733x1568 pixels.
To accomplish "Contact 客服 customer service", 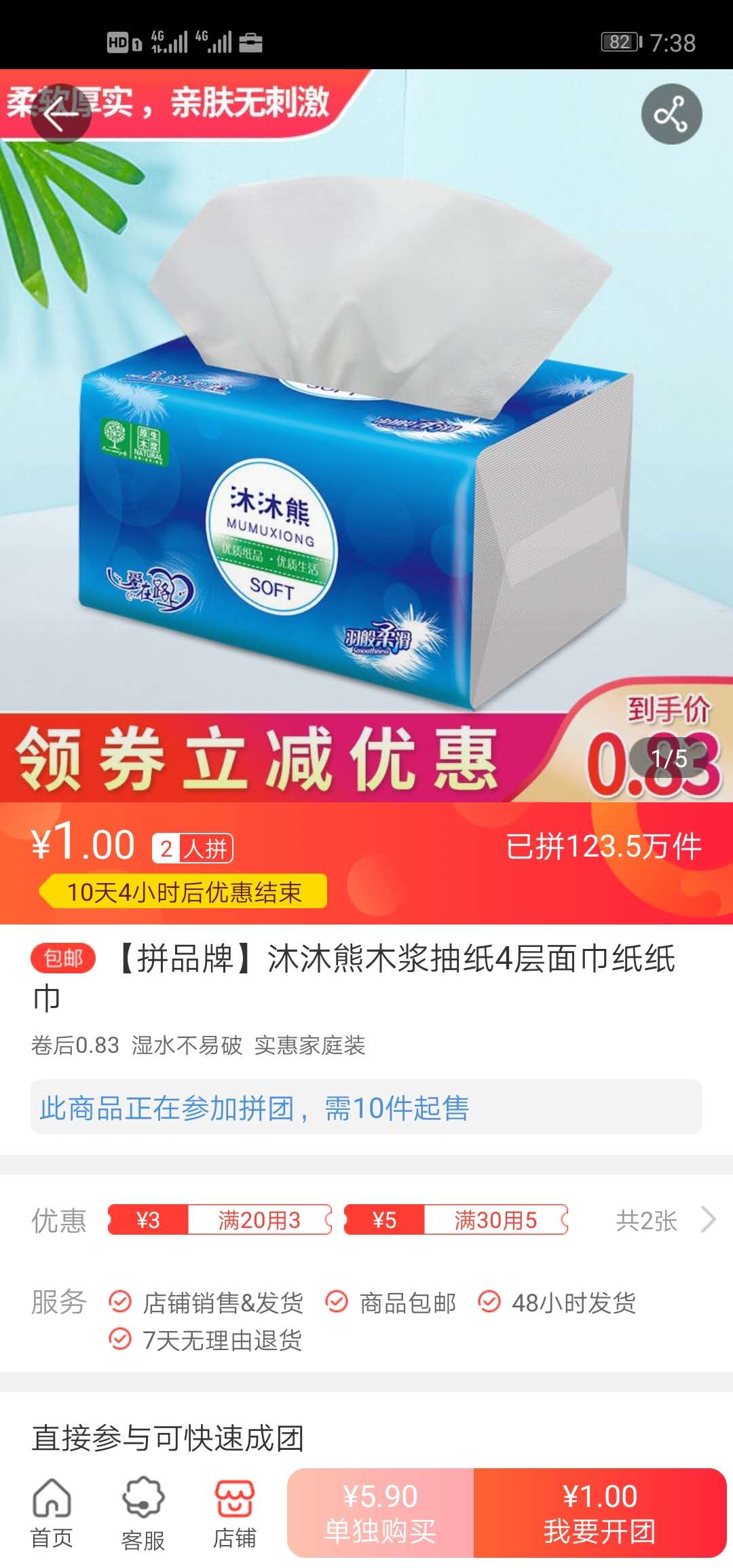I will point(143,1512).
